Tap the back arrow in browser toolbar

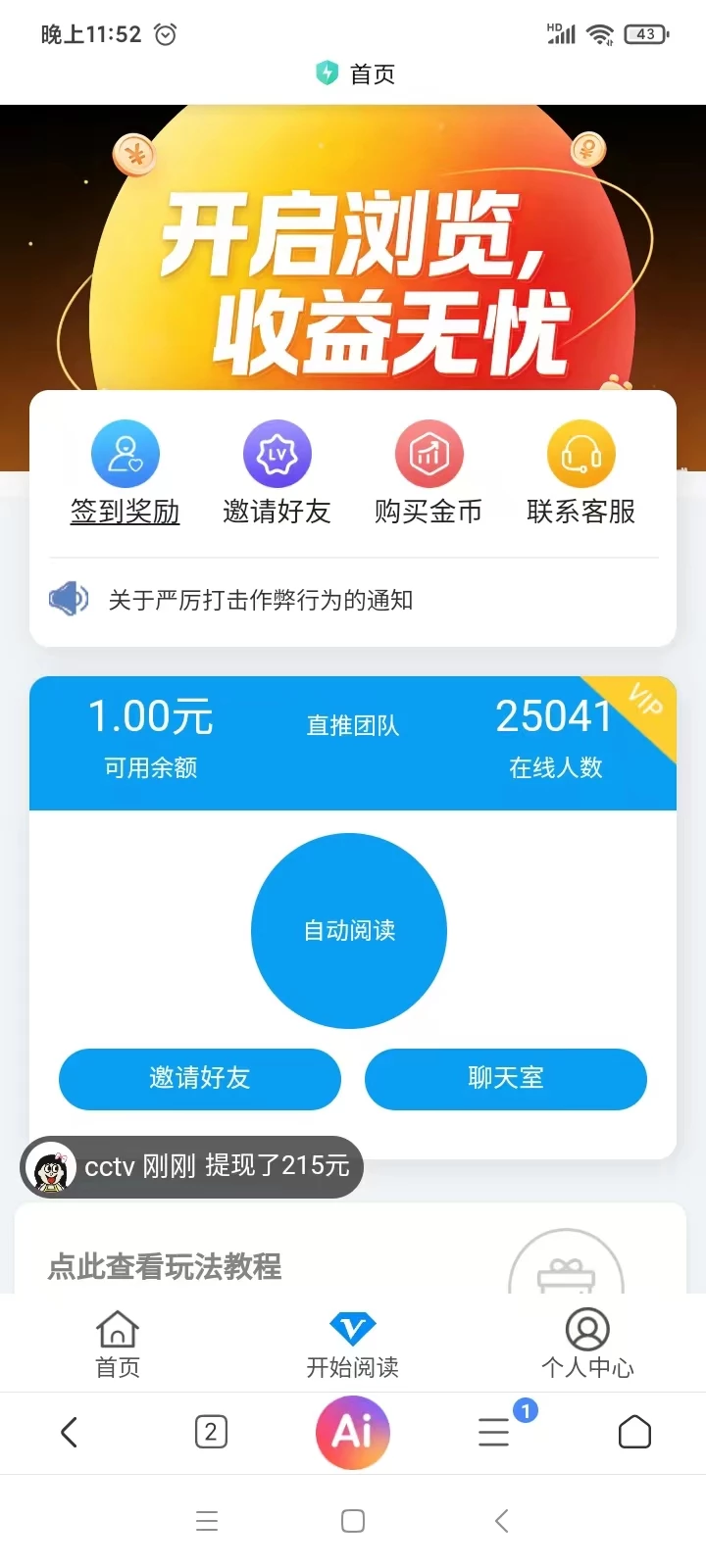70,1432
